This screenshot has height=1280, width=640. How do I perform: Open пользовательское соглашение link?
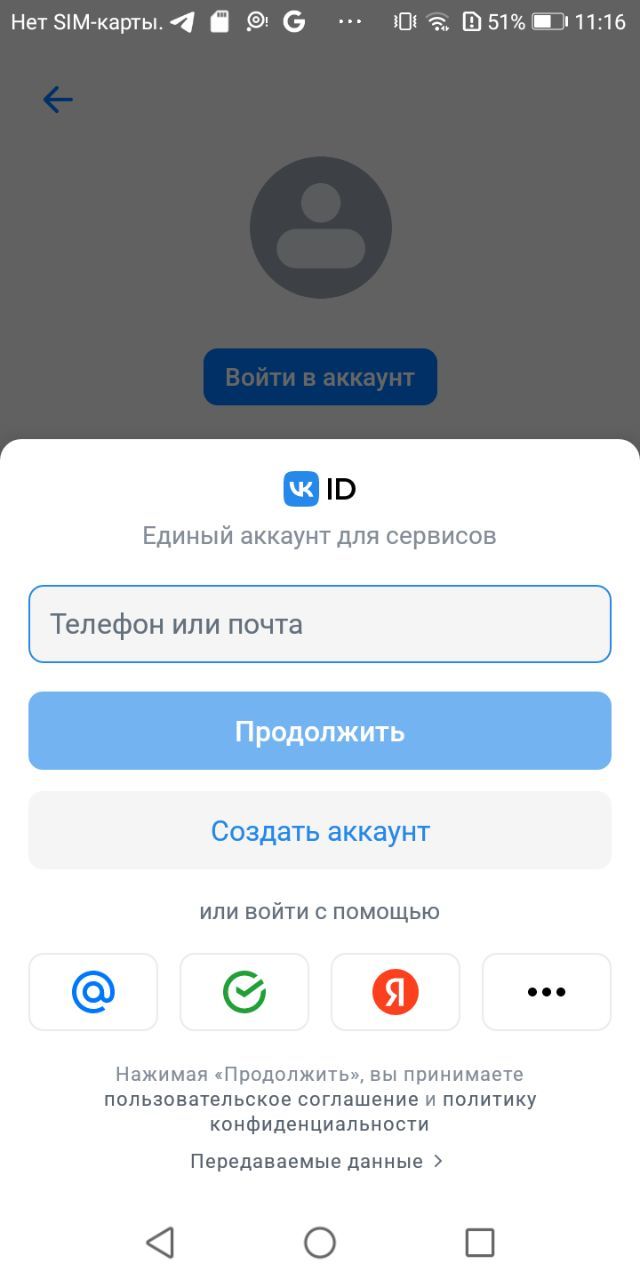click(x=261, y=1099)
